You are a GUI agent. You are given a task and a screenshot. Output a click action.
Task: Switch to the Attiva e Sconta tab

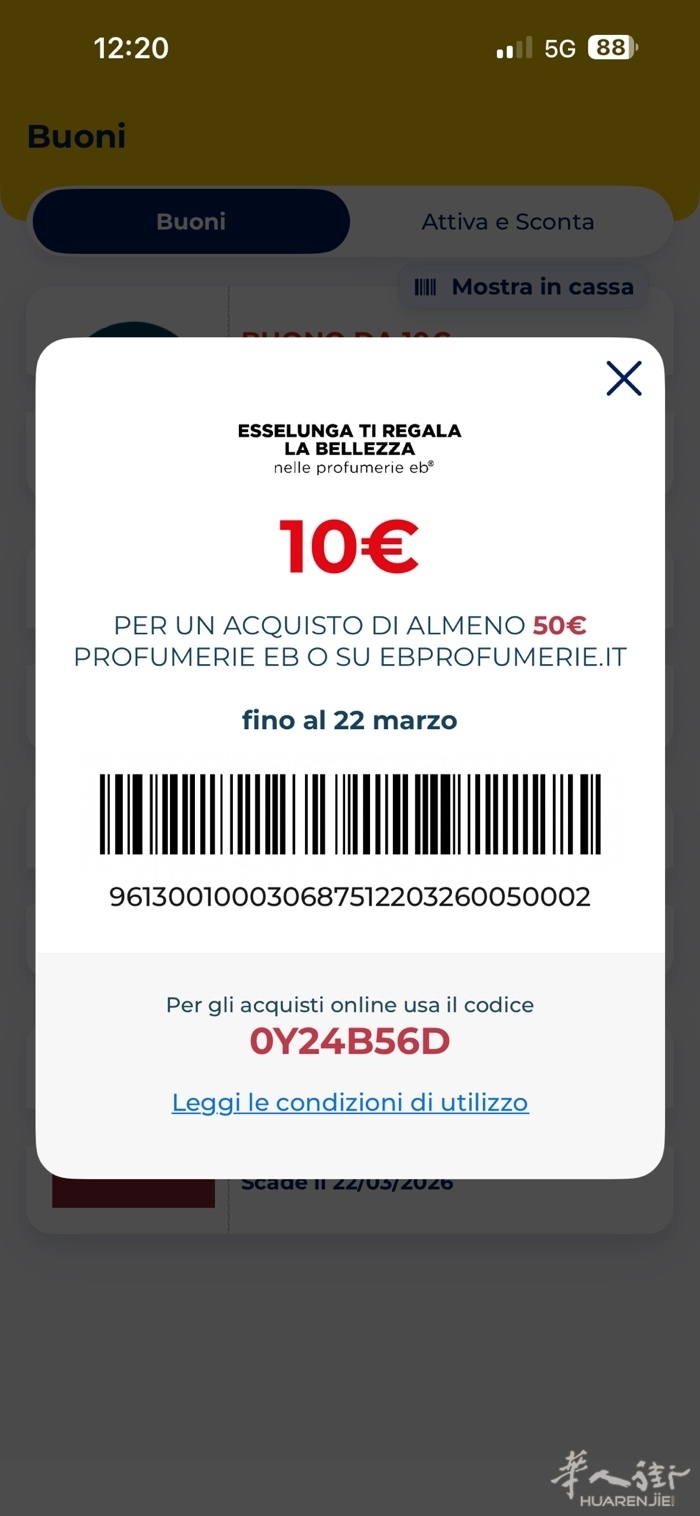point(508,222)
